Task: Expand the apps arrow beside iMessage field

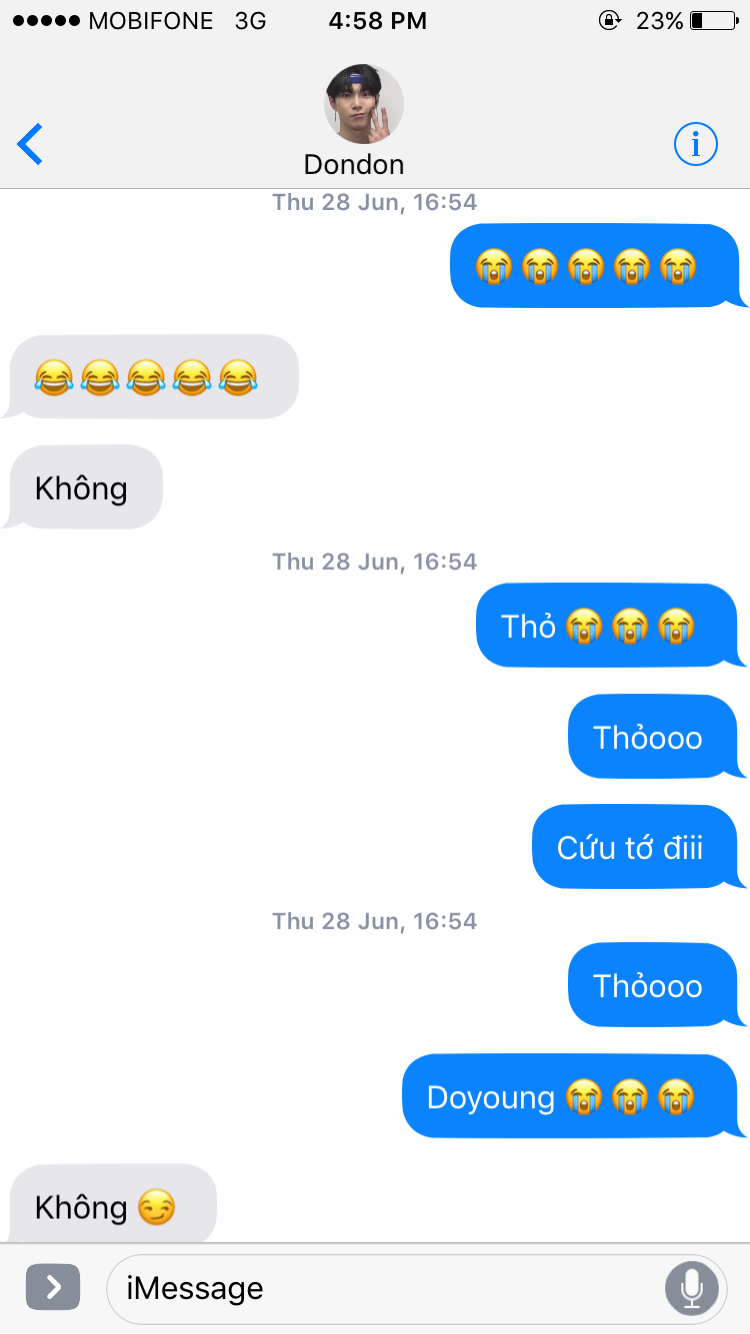Action: coord(53,1287)
